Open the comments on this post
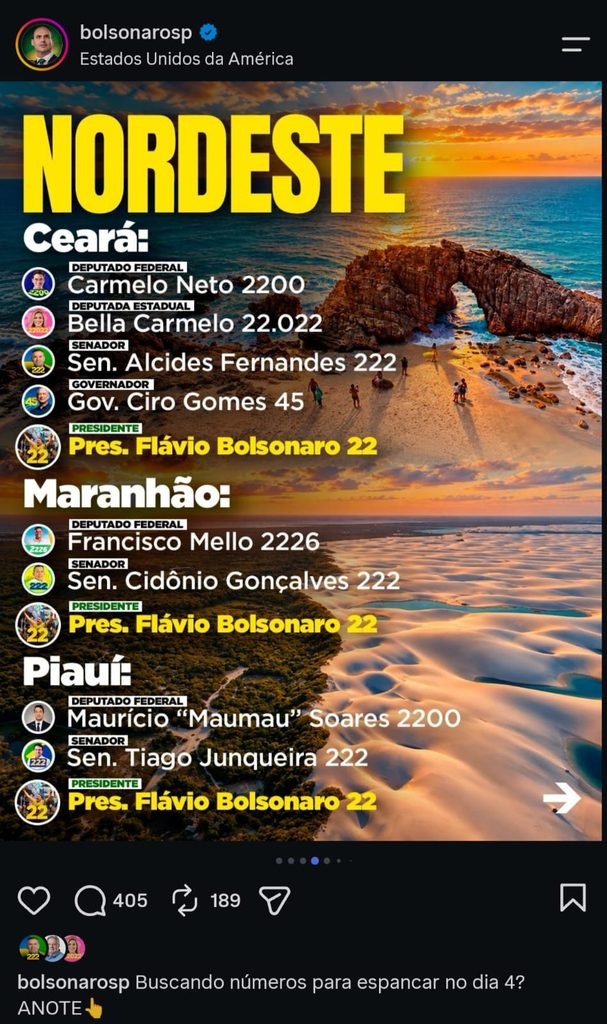This screenshot has width=607, height=1024. click(90, 901)
